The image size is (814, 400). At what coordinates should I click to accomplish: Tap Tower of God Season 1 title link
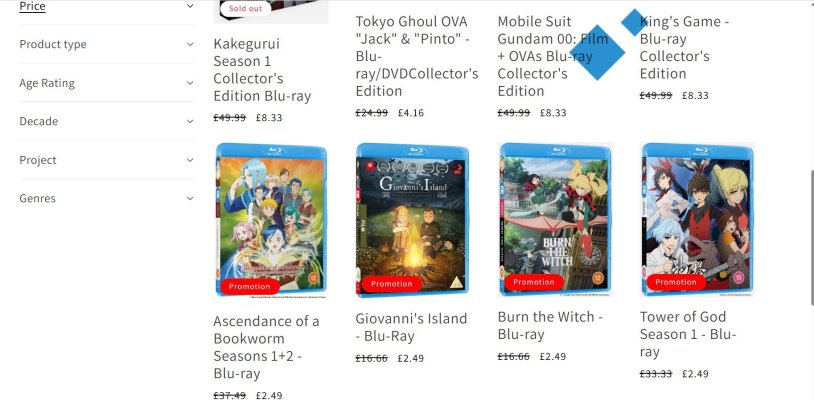(688, 334)
